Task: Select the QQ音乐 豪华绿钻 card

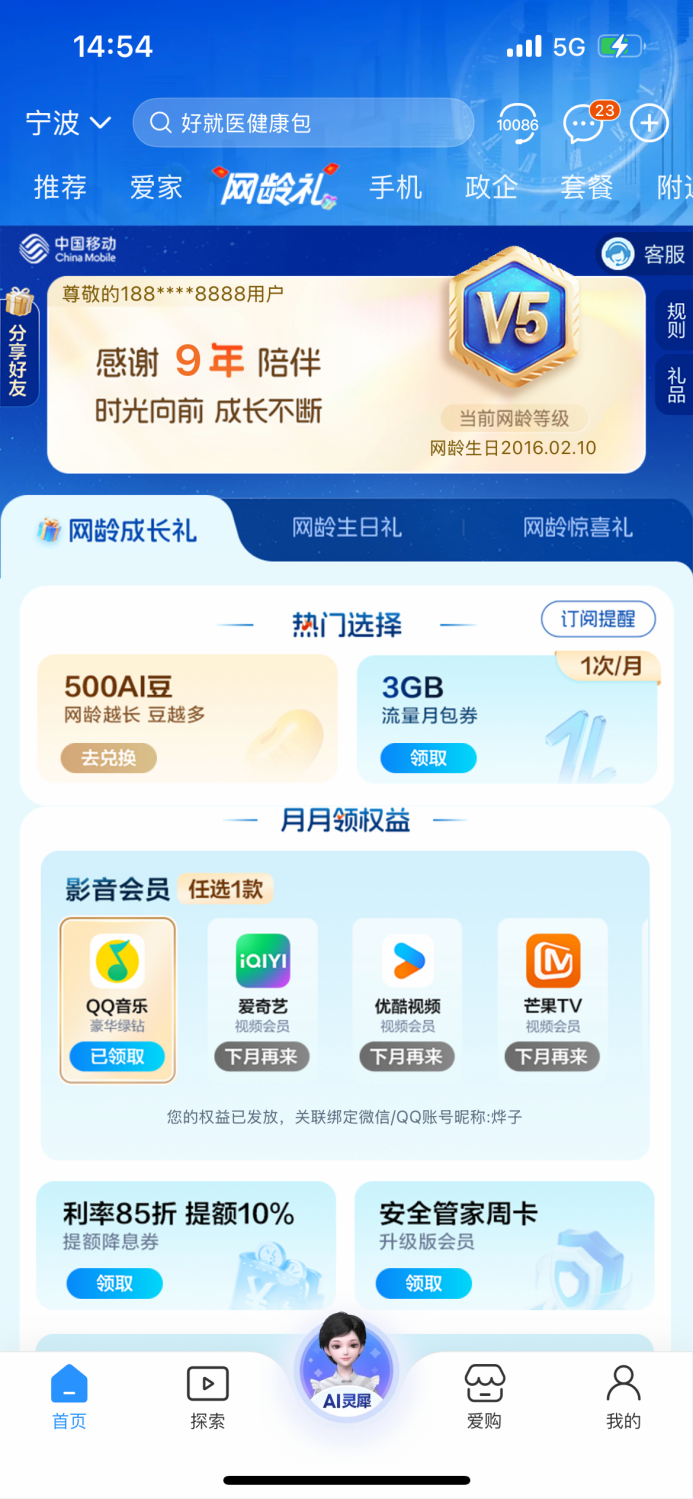Action: point(117,1000)
